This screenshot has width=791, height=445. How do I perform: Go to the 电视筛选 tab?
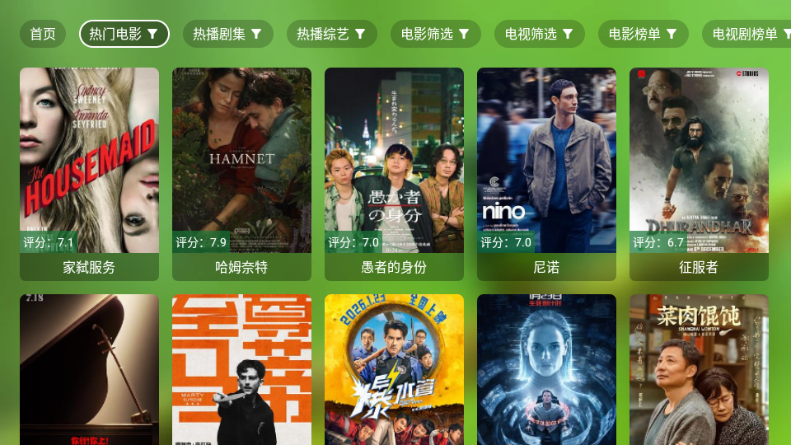click(x=539, y=34)
